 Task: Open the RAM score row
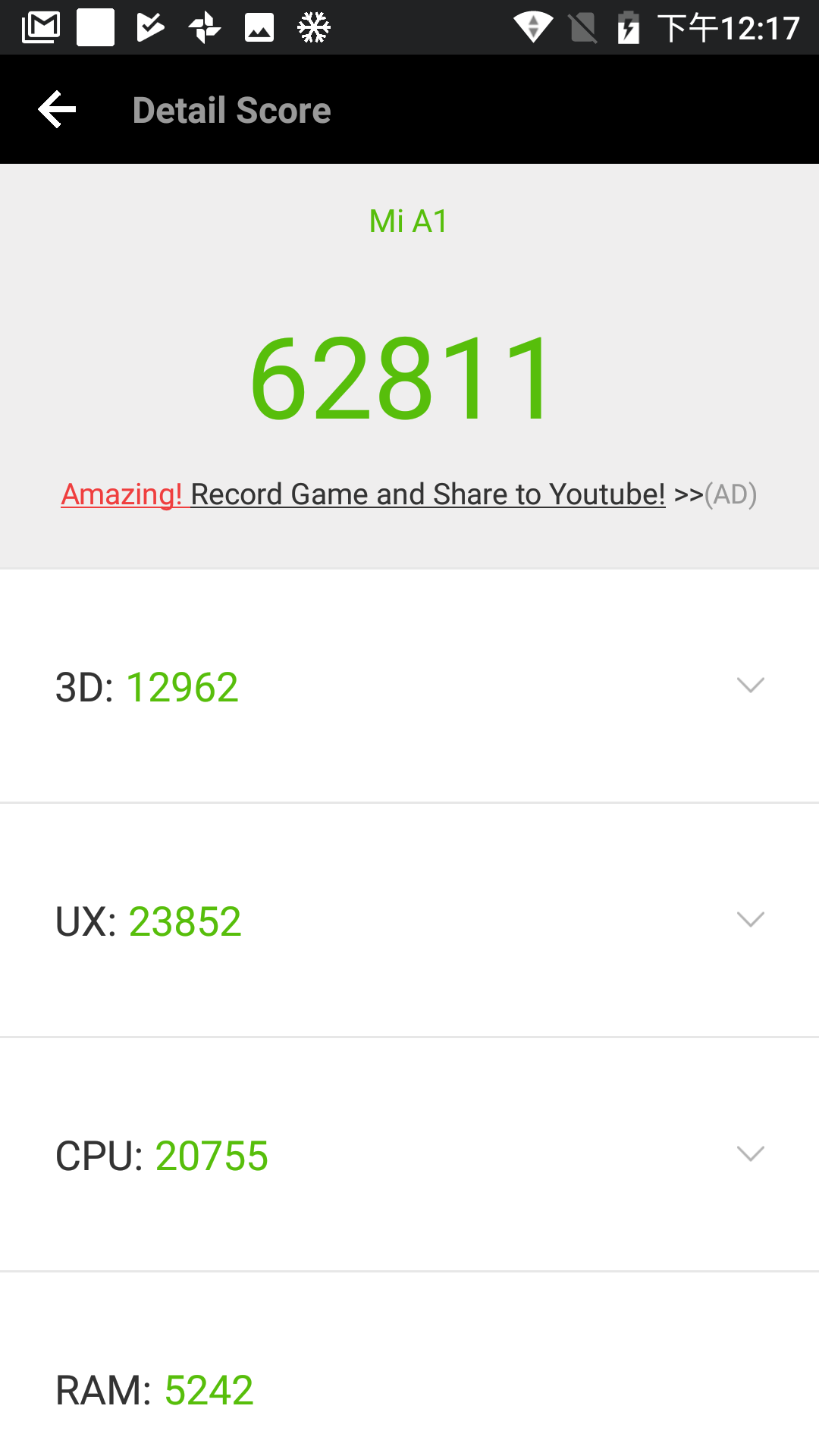(x=409, y=1389)
